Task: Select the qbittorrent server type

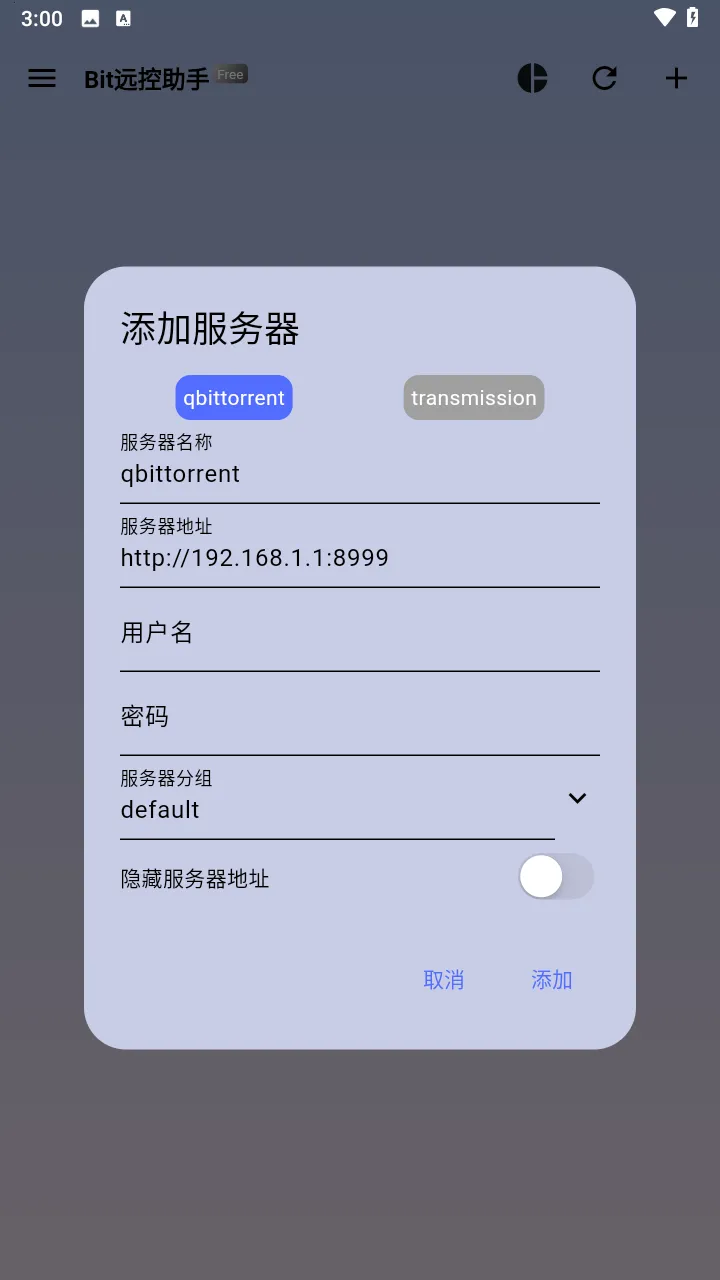Action: click(233, 397)
